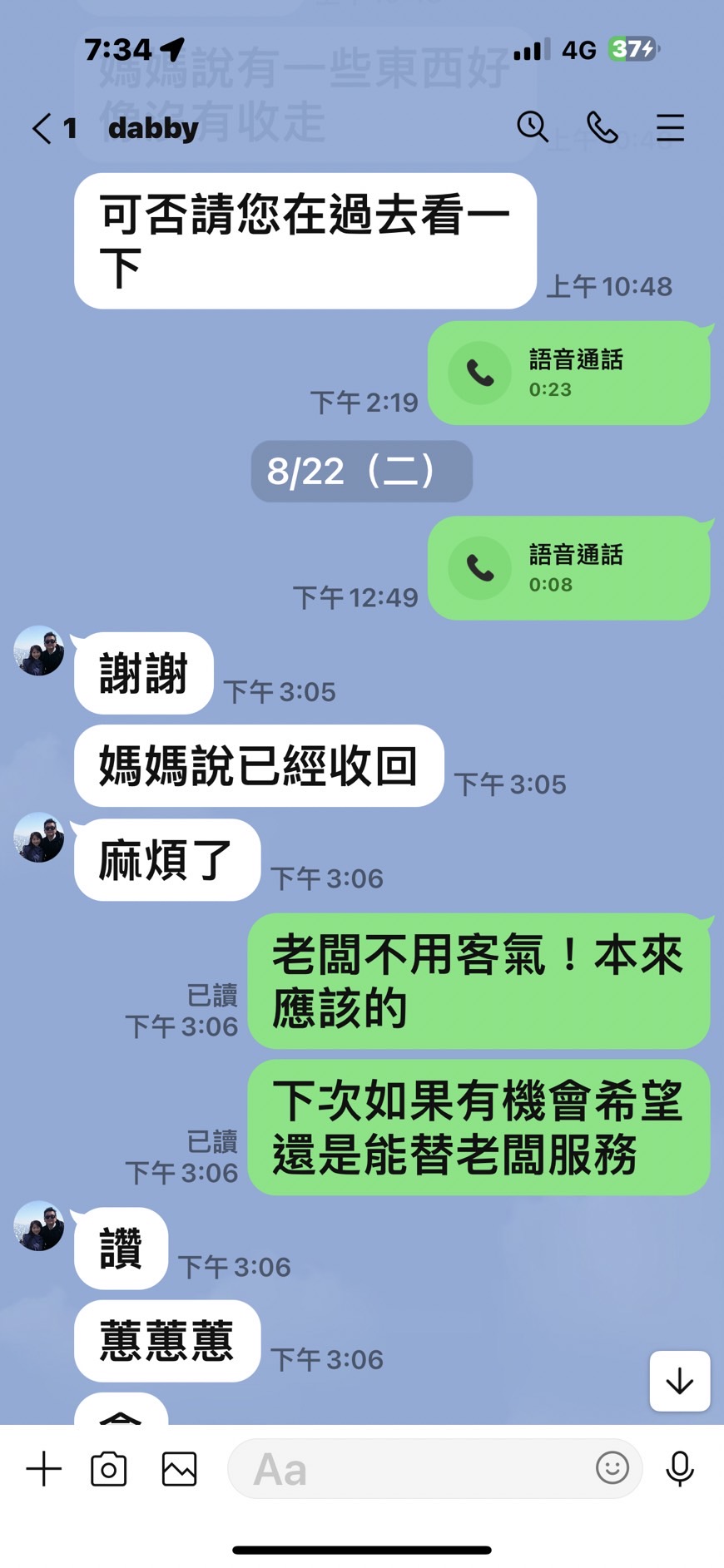724x1568 pixels.
Task: View avatar next to 麻煩了 message
Action: pos(39,838)
